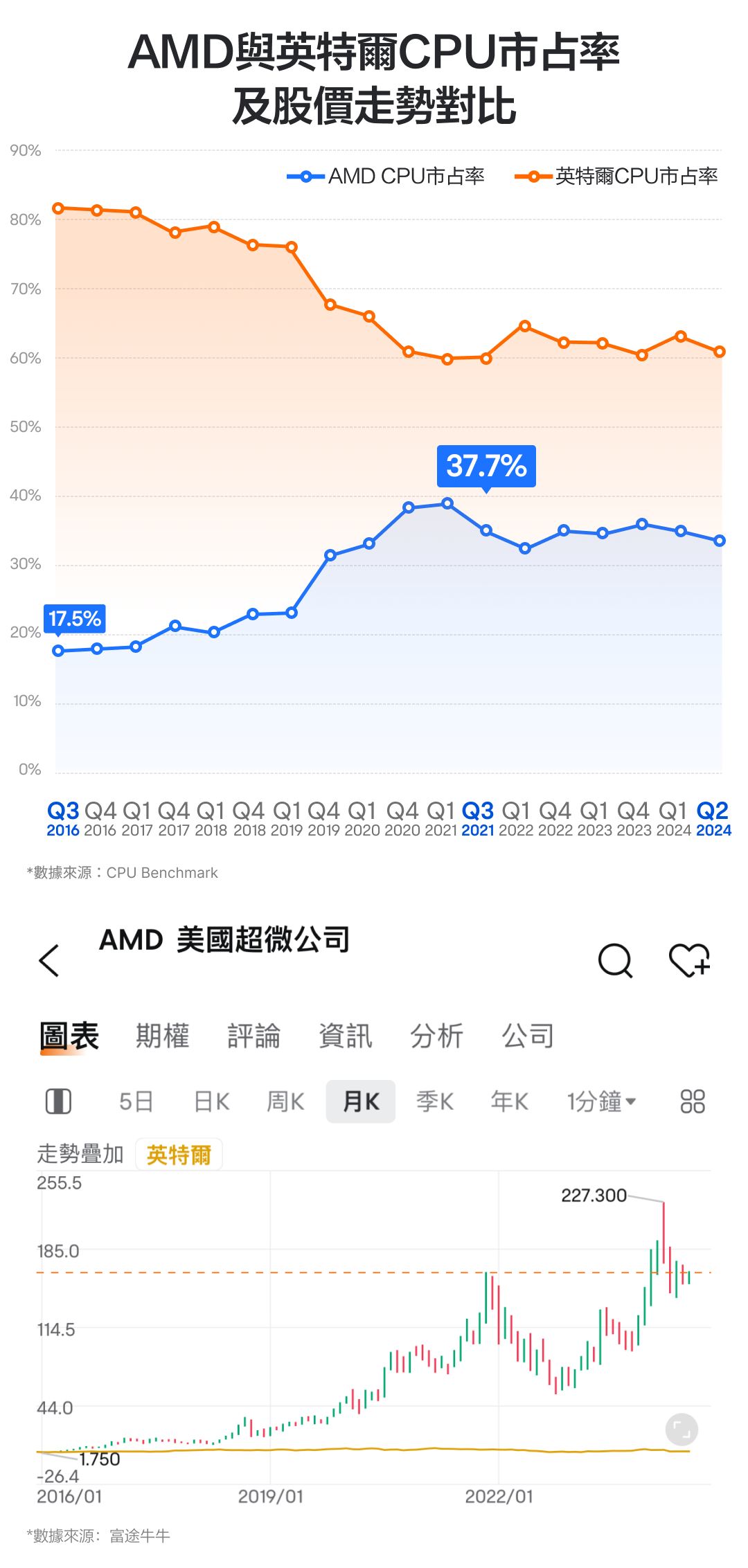Screen dimensions: 748x1568
Task: Select the 日K timeframe
Action: click(210, 1101)
